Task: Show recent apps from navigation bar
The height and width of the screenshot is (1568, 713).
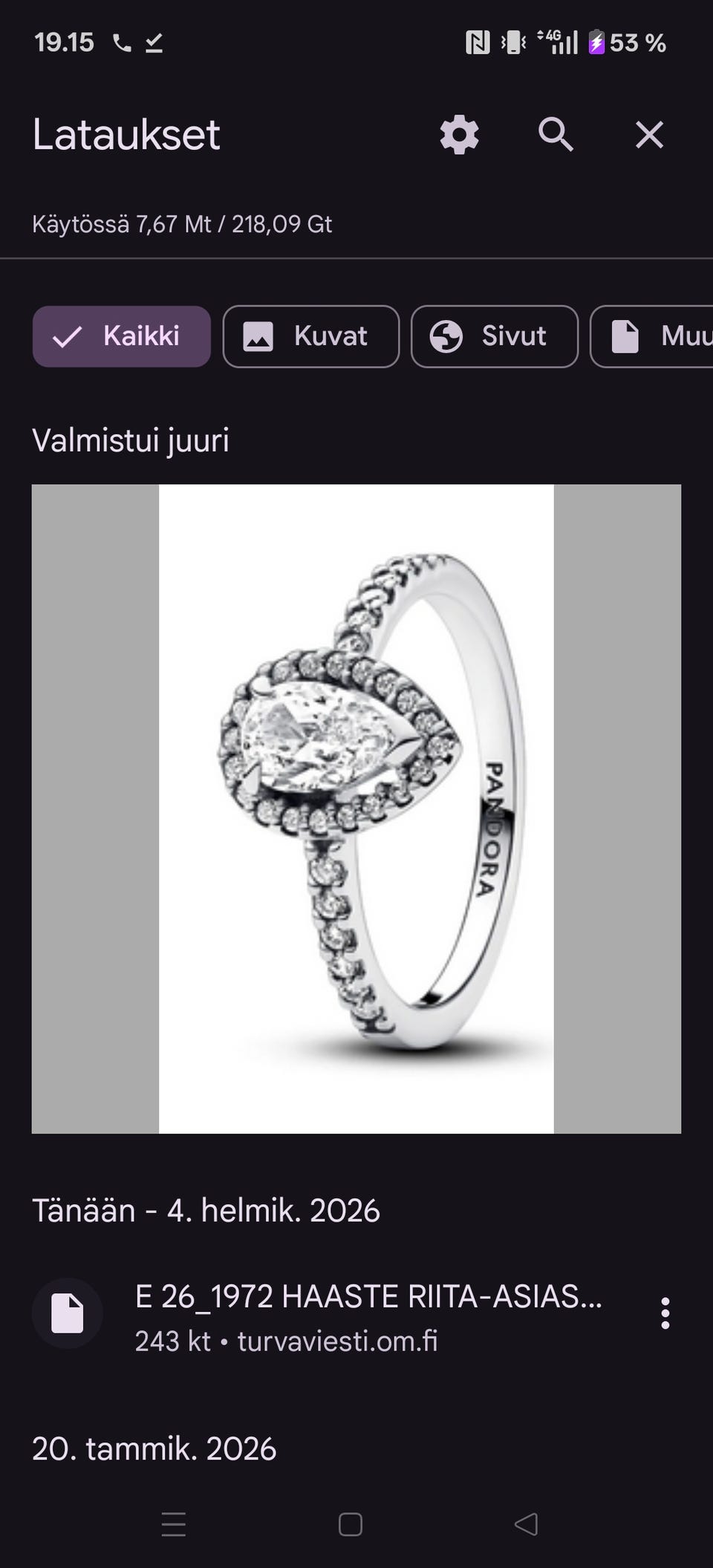Action: click(174, 1524)
